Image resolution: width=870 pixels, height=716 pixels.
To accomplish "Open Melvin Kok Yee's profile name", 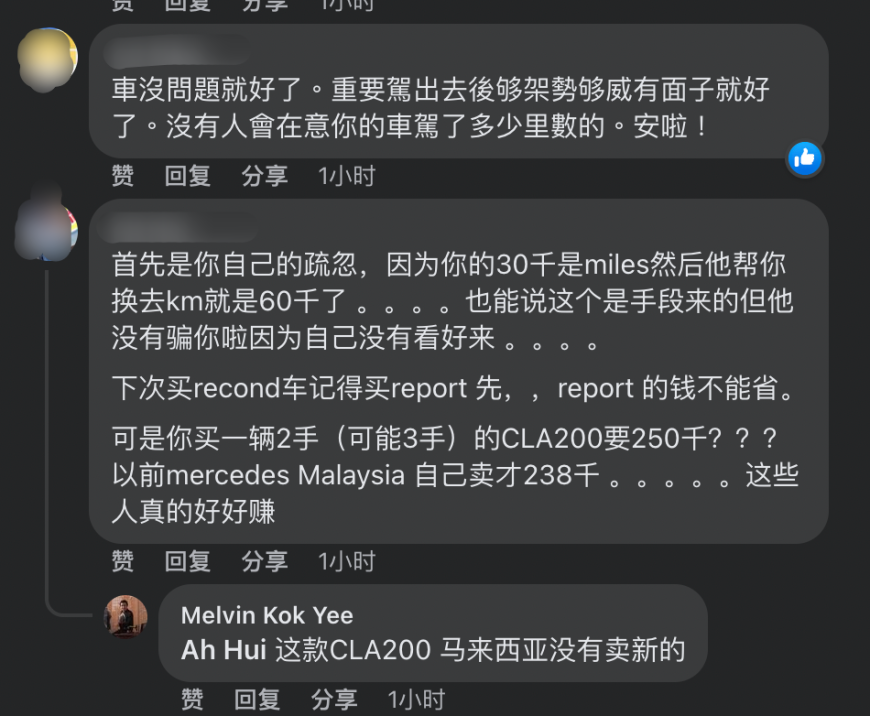I will pos(266,615).
